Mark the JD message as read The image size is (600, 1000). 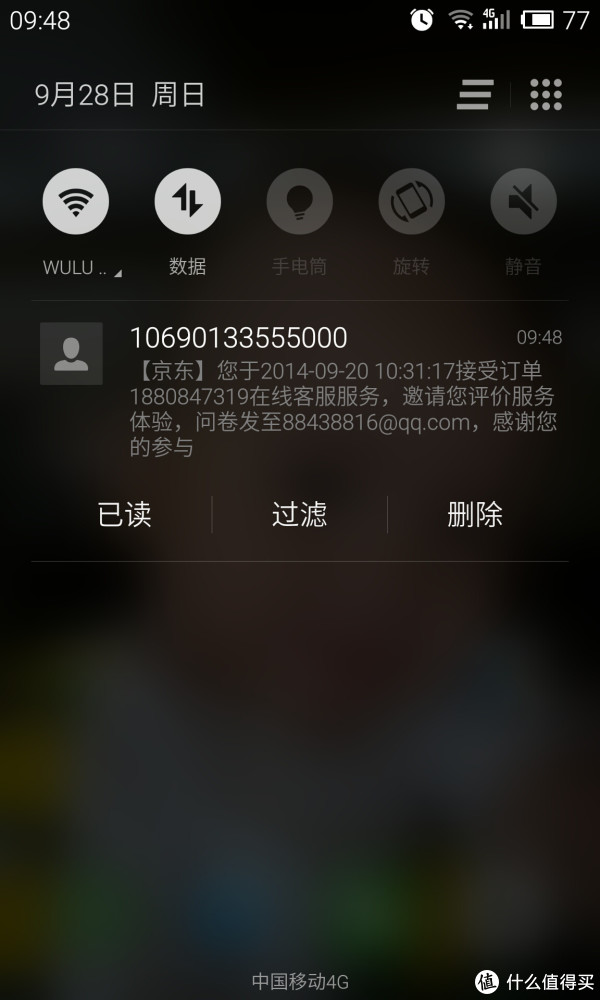pos(124,515)
